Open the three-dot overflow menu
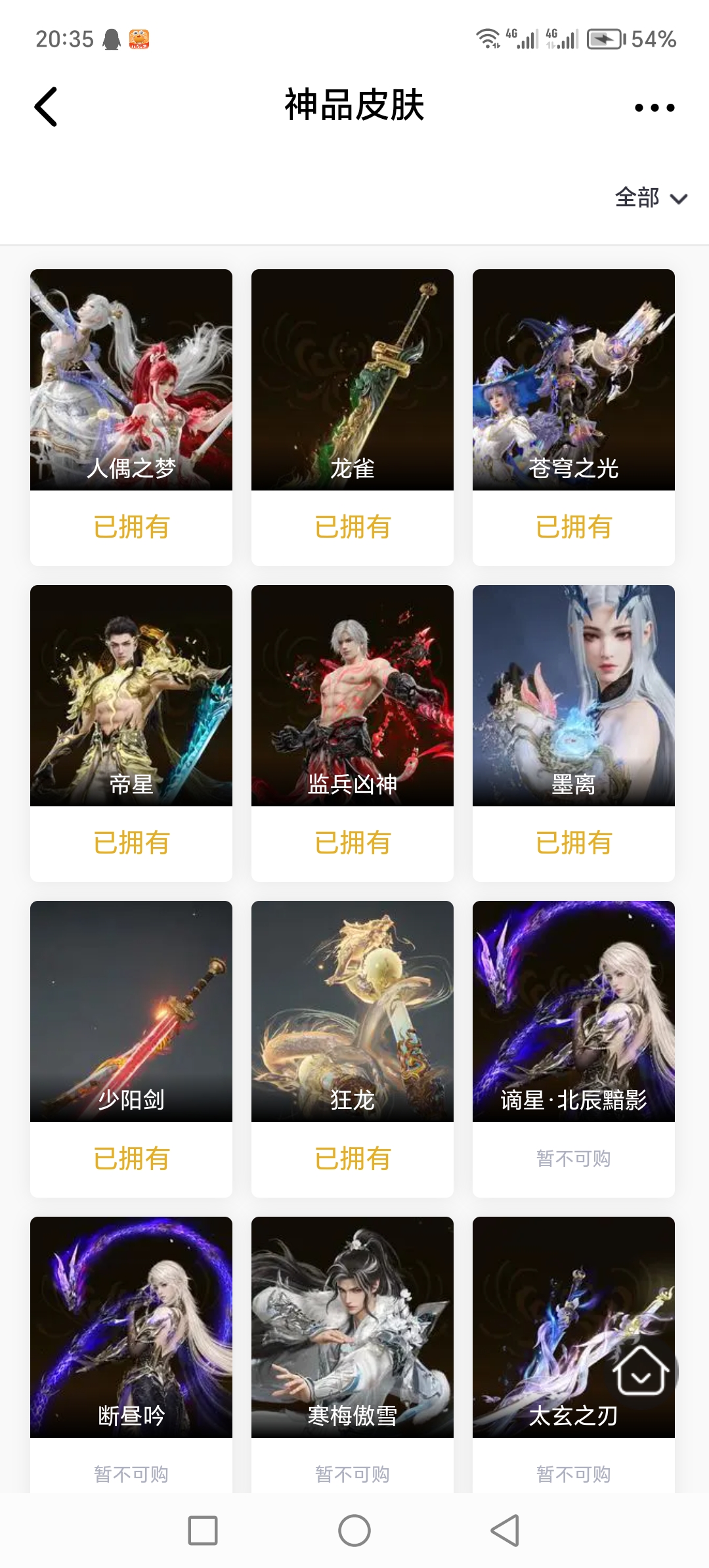 (654, 108)
